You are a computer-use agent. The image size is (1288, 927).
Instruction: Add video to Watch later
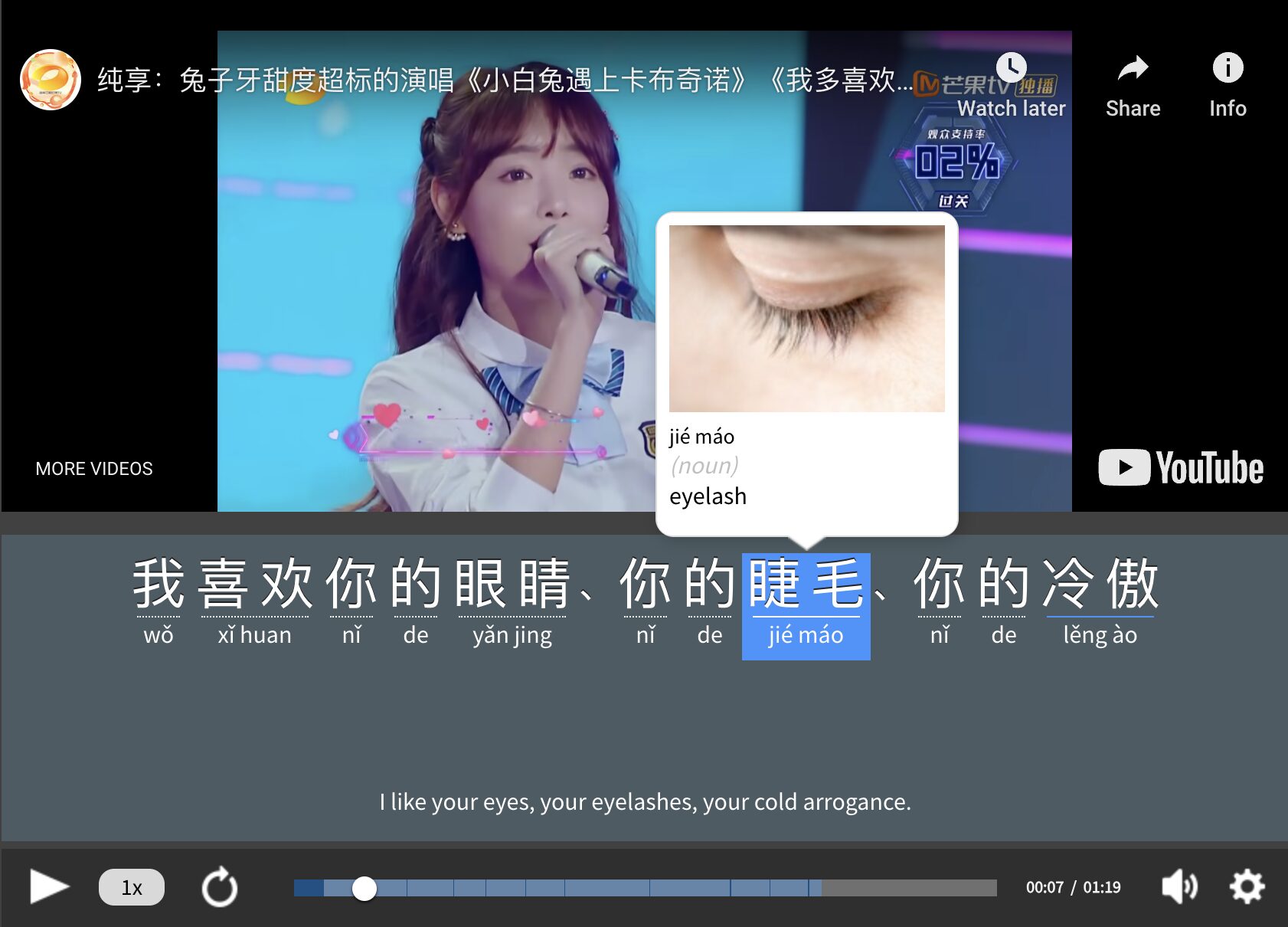coord(1011,84)
